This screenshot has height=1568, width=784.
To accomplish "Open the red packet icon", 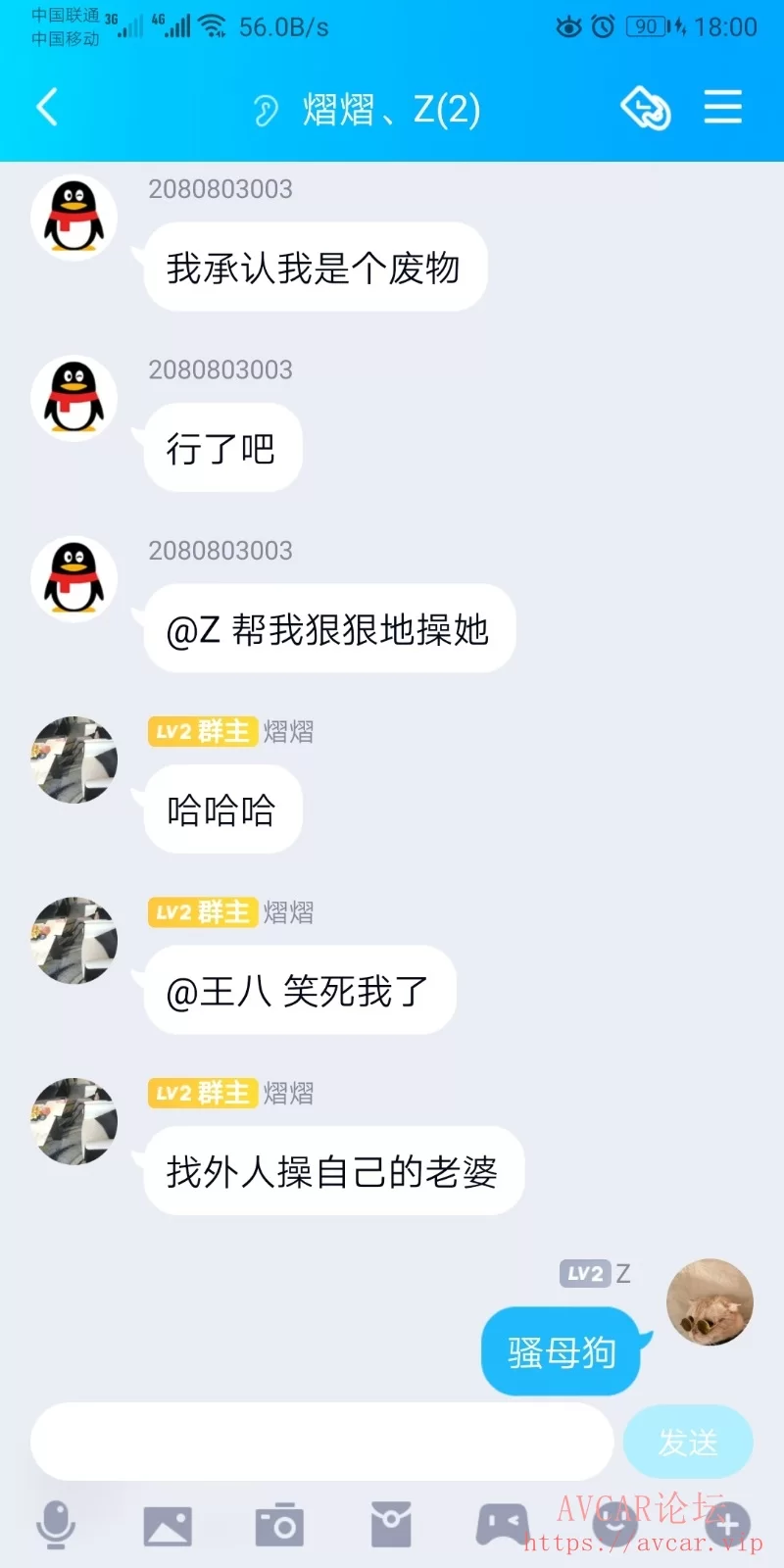I will tap(391, 1525).
